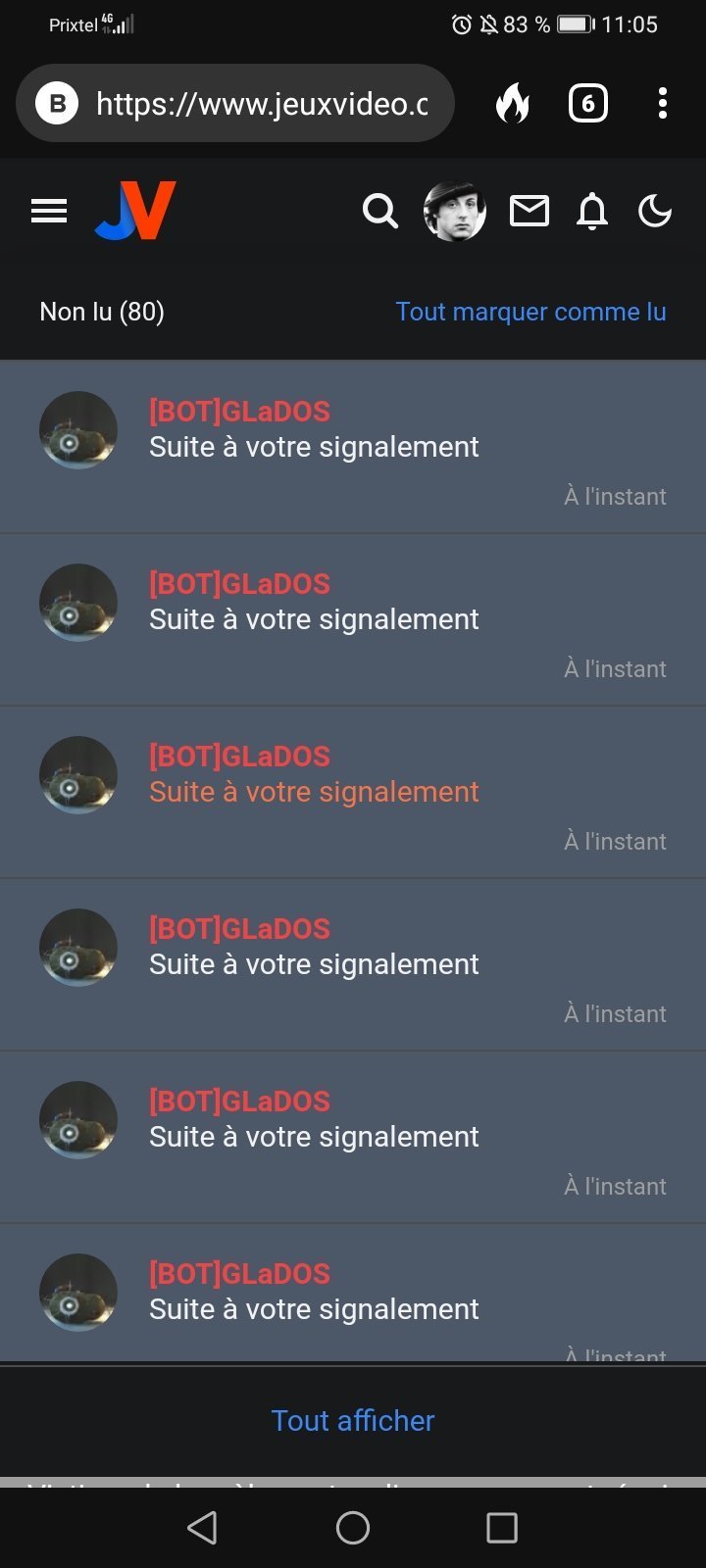The height and width of the screenshot is (1568, 706).
Task: Go back using the system back button
Action: [x=202, y=1527]
